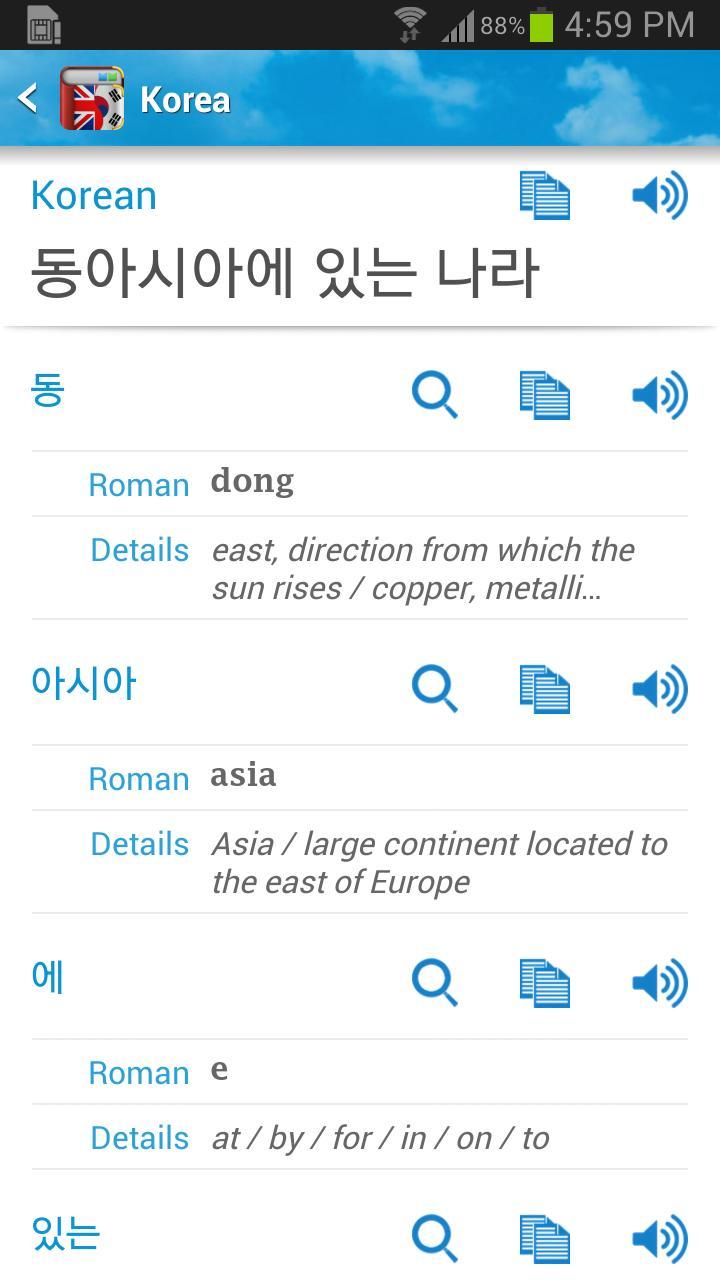Hear pronunciation of 아시아
Image resolution: width=720 pixels, height=1280 pixels.
click(x=660, y=689)
